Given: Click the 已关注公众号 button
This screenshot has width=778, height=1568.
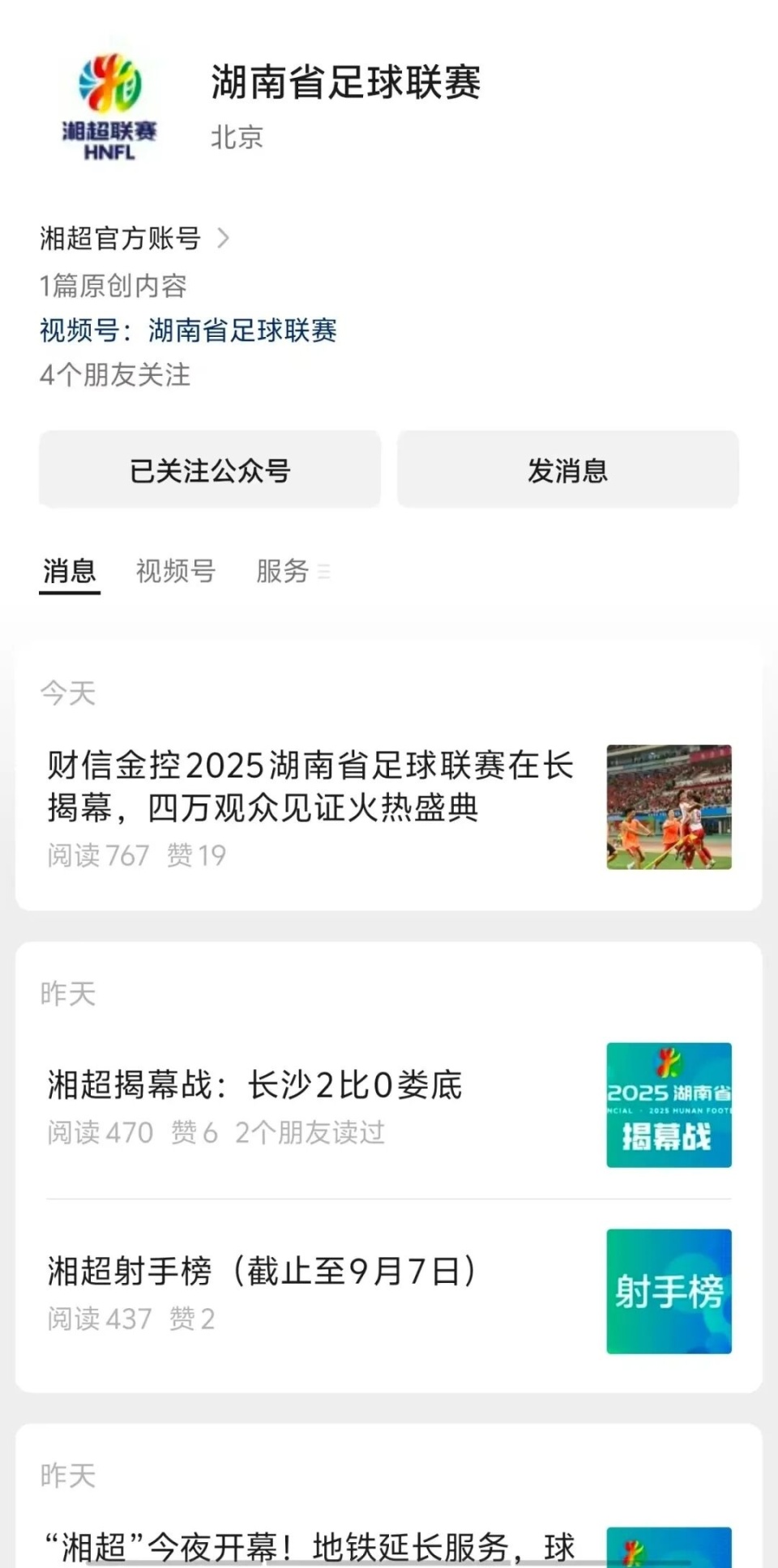Looking at the screenshot, I should coord(208,470).
